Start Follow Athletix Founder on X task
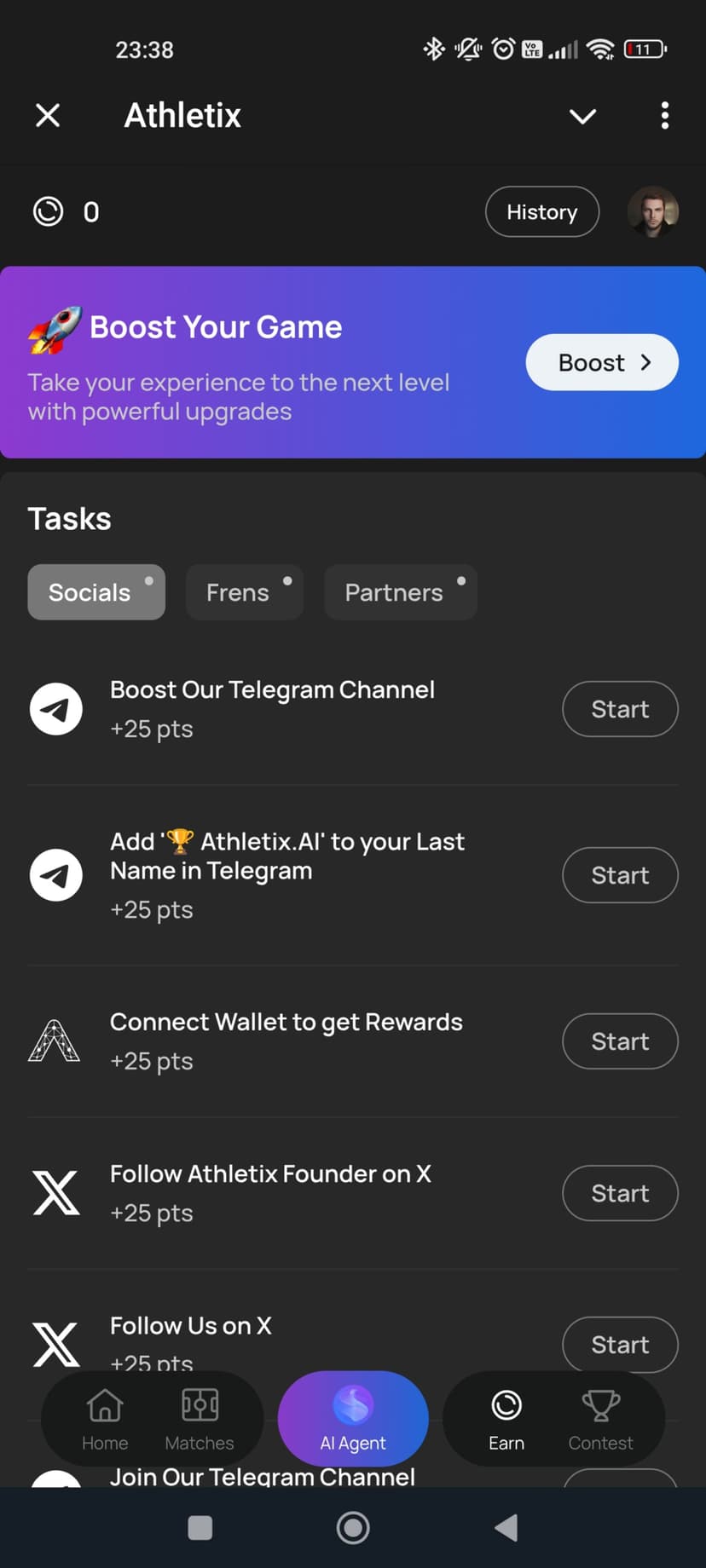This screenshot has height=1568, width=706. coord(620,1193)
